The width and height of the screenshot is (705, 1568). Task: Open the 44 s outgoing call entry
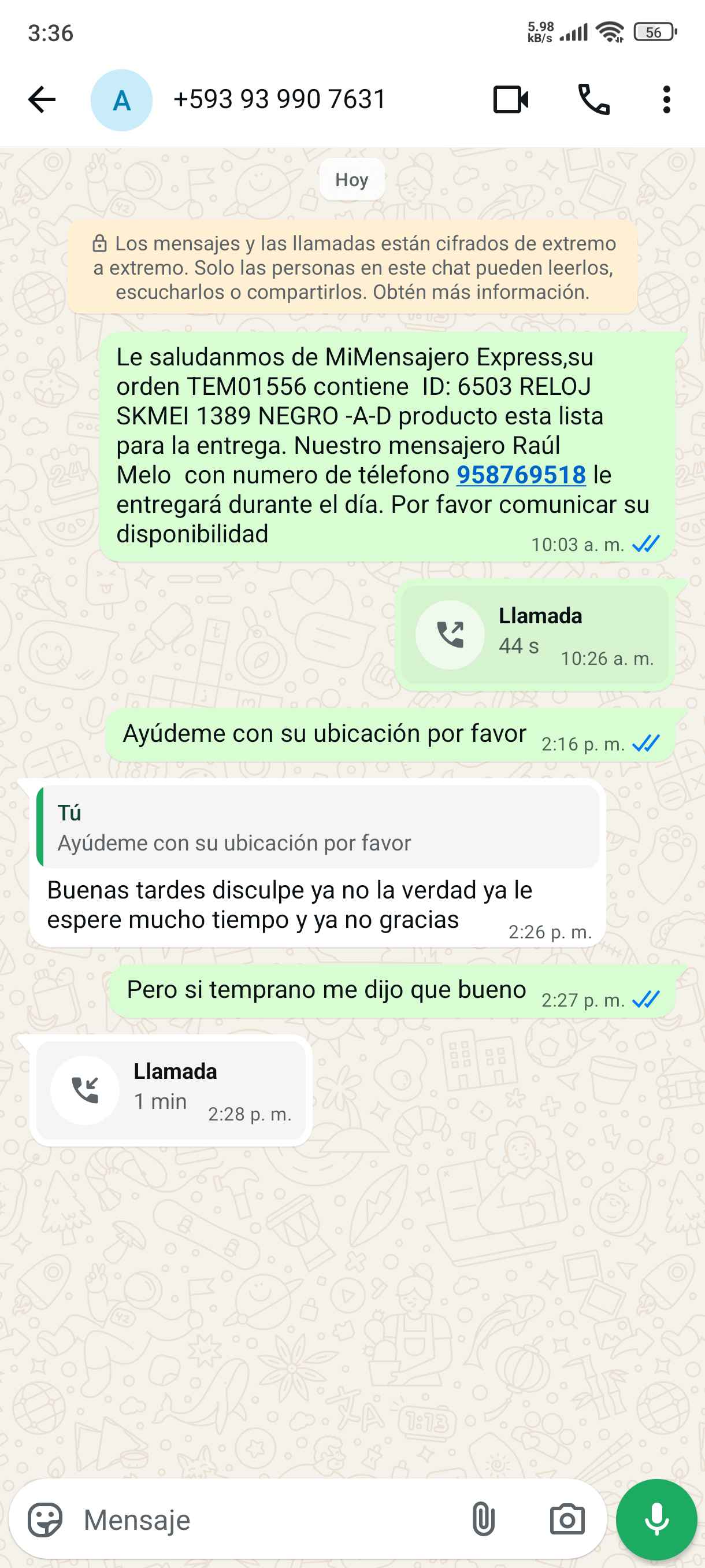tap(535, 634)
